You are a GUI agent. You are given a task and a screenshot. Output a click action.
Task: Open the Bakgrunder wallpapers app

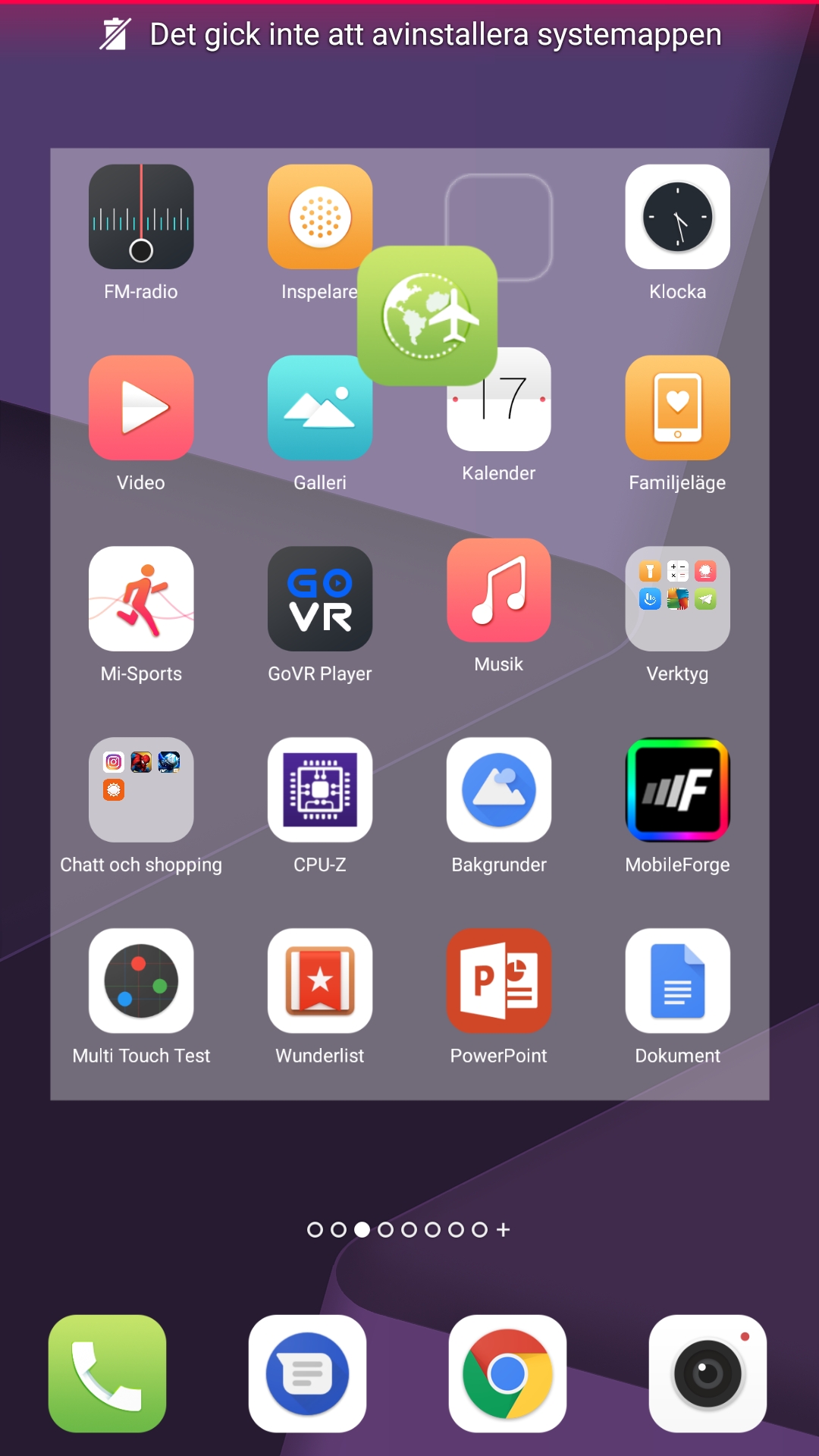click(499, 790)
